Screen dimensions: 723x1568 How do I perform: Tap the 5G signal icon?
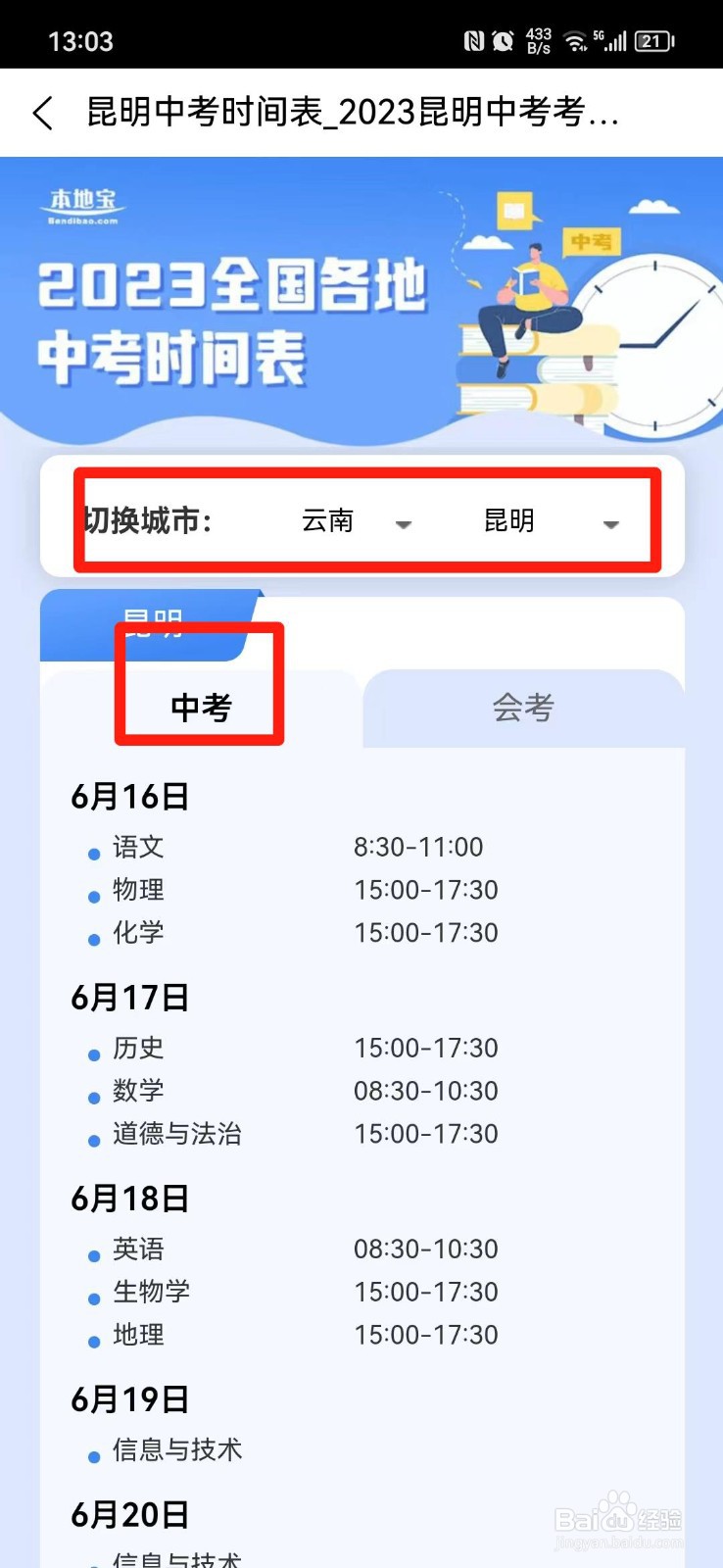pos(611,36)
